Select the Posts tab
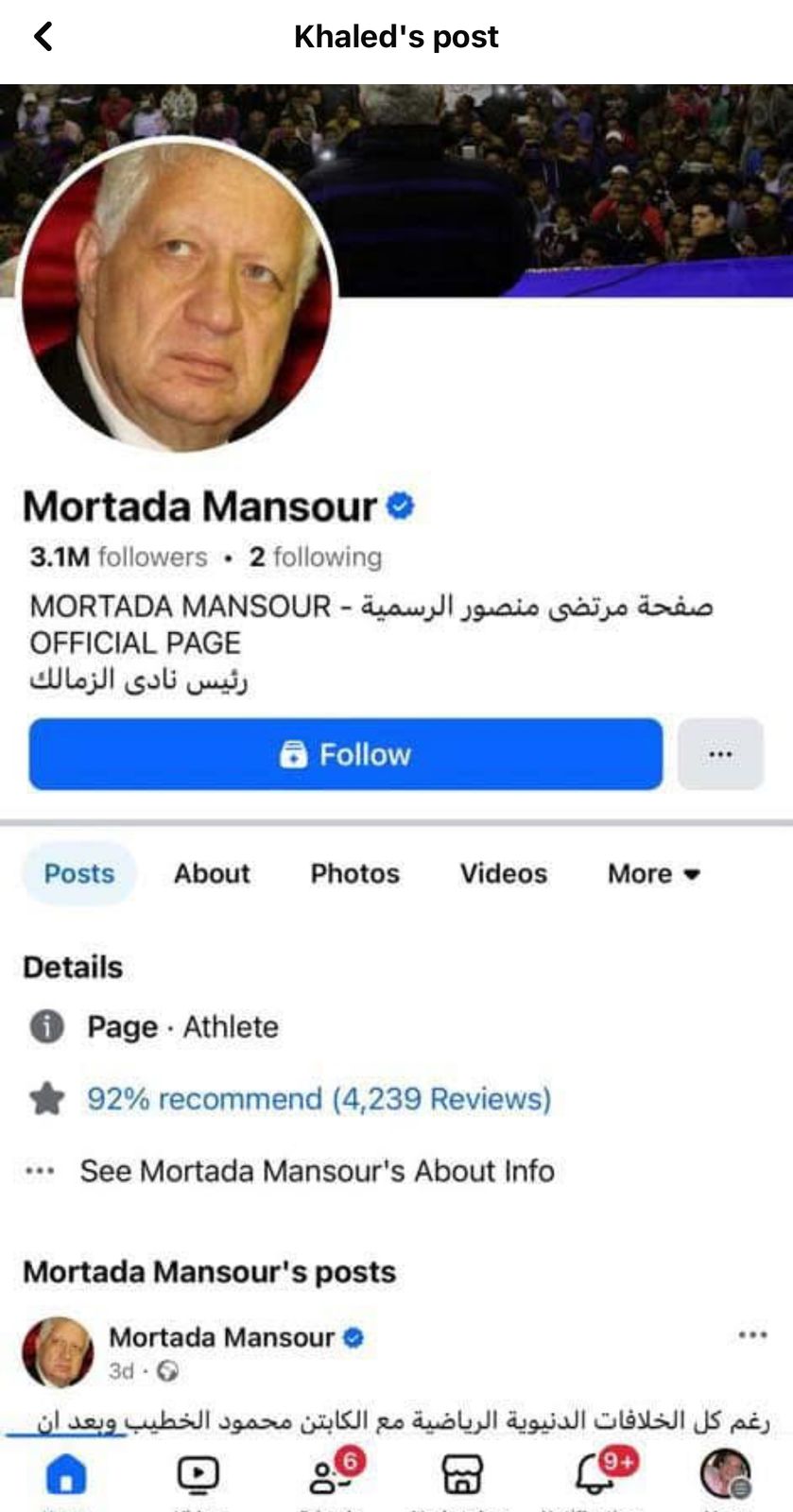This screenshot has width=793, height=1512. (79, 873)
